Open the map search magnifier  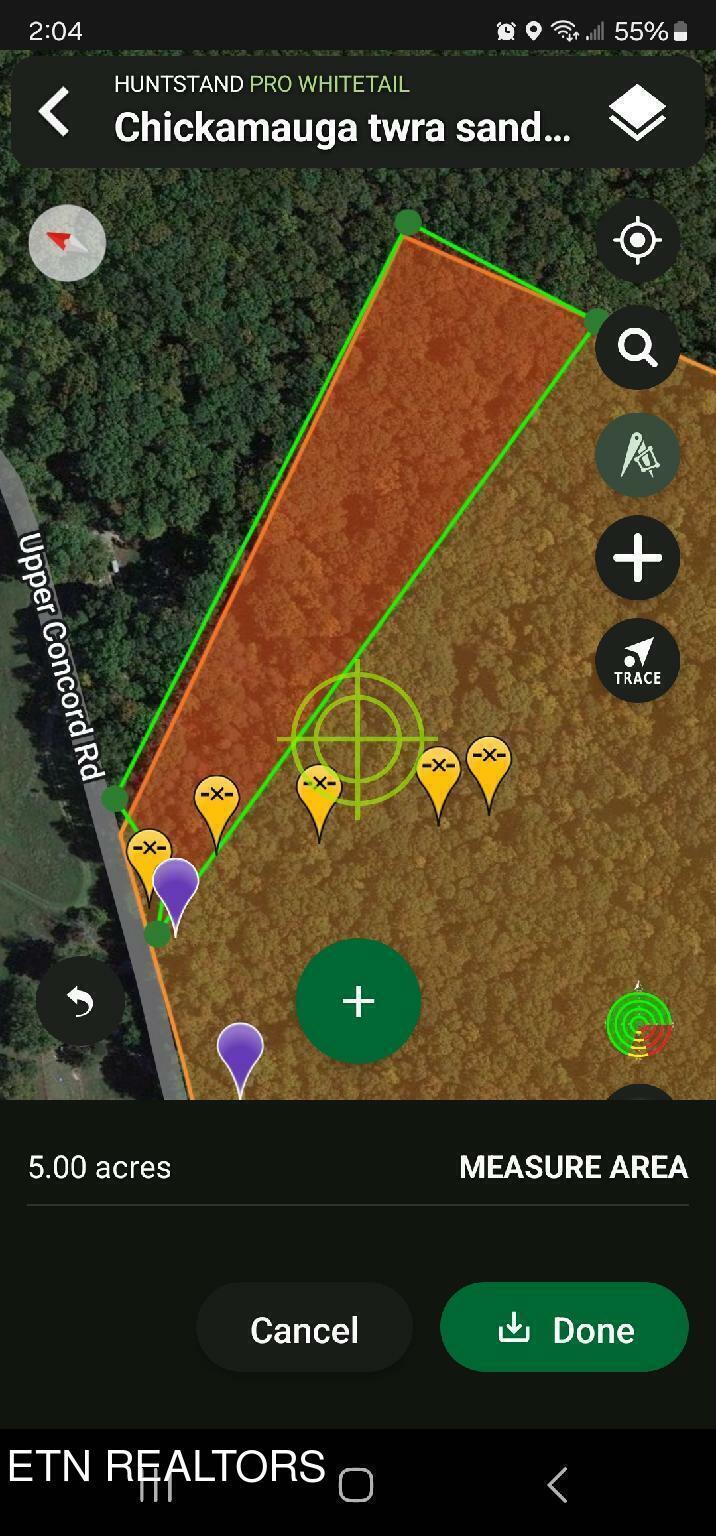coord(637,347)
